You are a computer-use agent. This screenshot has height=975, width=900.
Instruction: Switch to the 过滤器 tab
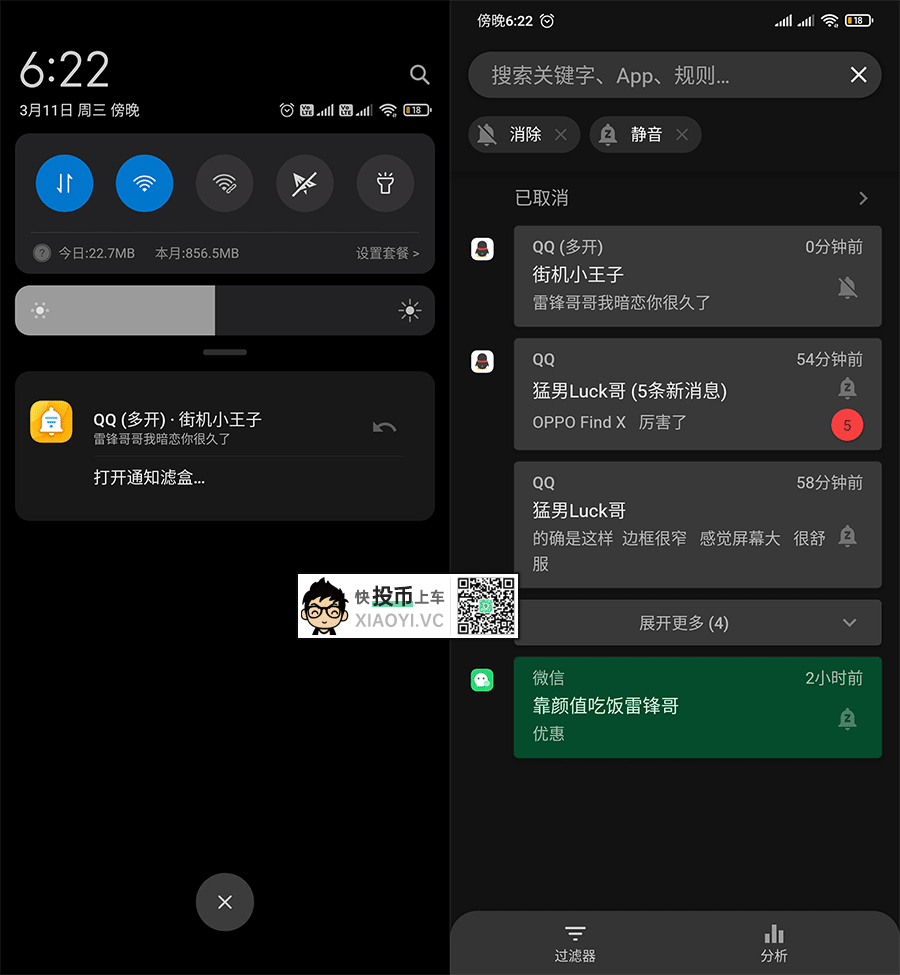pos(574,942)
